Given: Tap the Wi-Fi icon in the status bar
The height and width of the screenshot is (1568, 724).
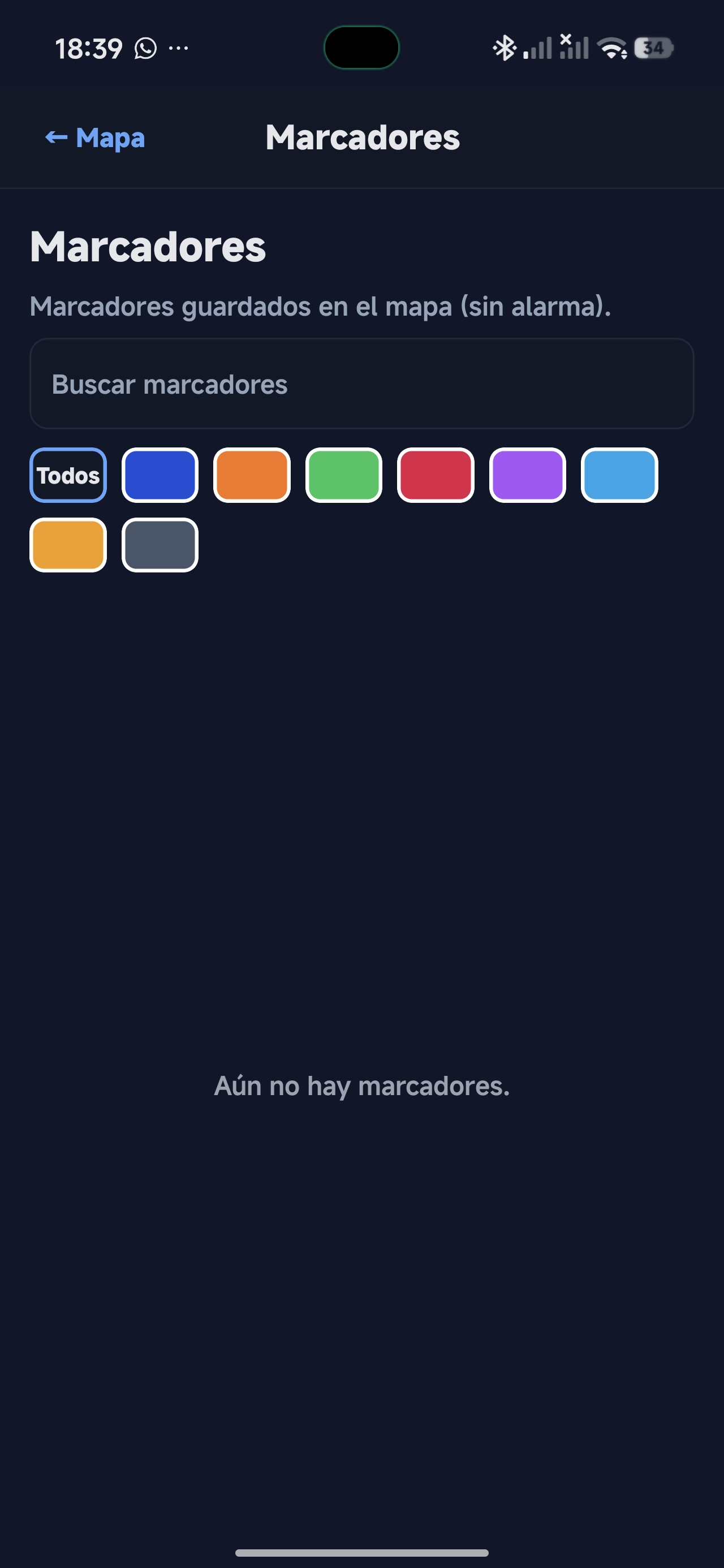Looking at the screenshot, I should point(611,49).
